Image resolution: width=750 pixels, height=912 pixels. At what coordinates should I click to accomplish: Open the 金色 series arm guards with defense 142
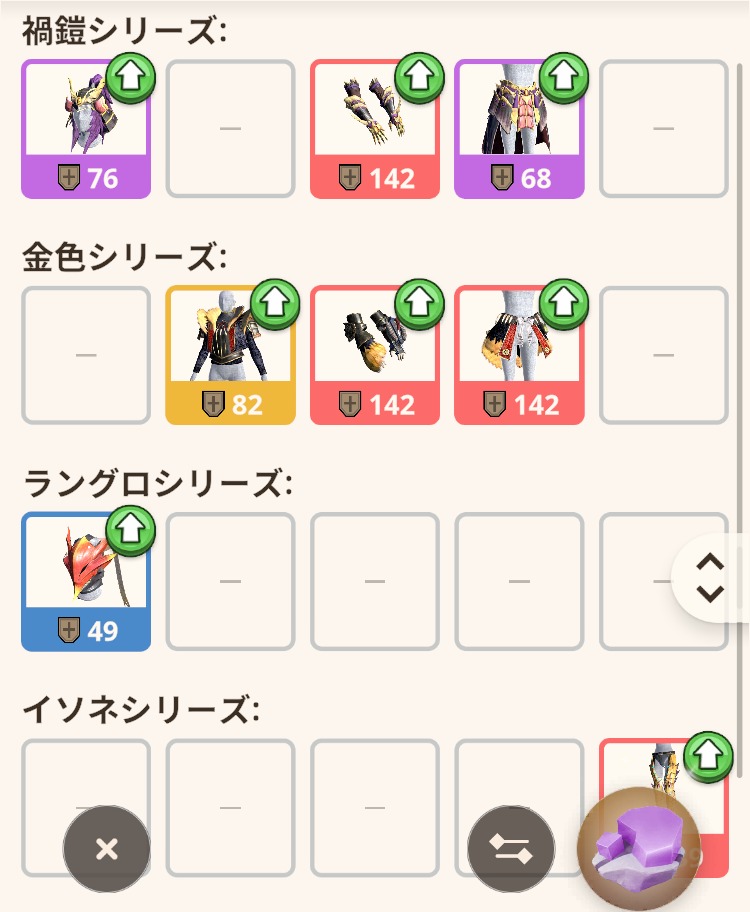click(374, 355)
